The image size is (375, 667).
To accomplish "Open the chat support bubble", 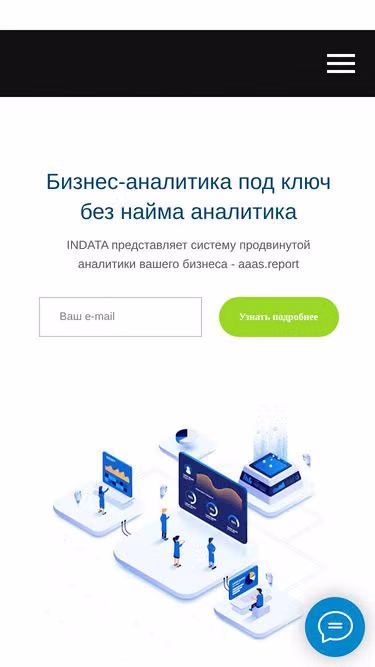I will [335, 627].
